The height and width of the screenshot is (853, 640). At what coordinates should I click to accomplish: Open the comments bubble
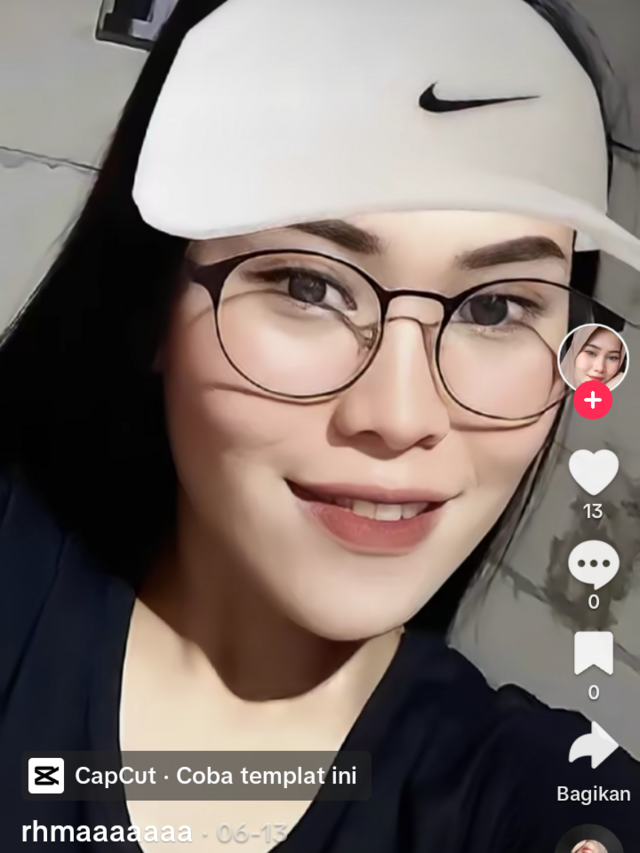pyautogui.click(x=593, y=565)
